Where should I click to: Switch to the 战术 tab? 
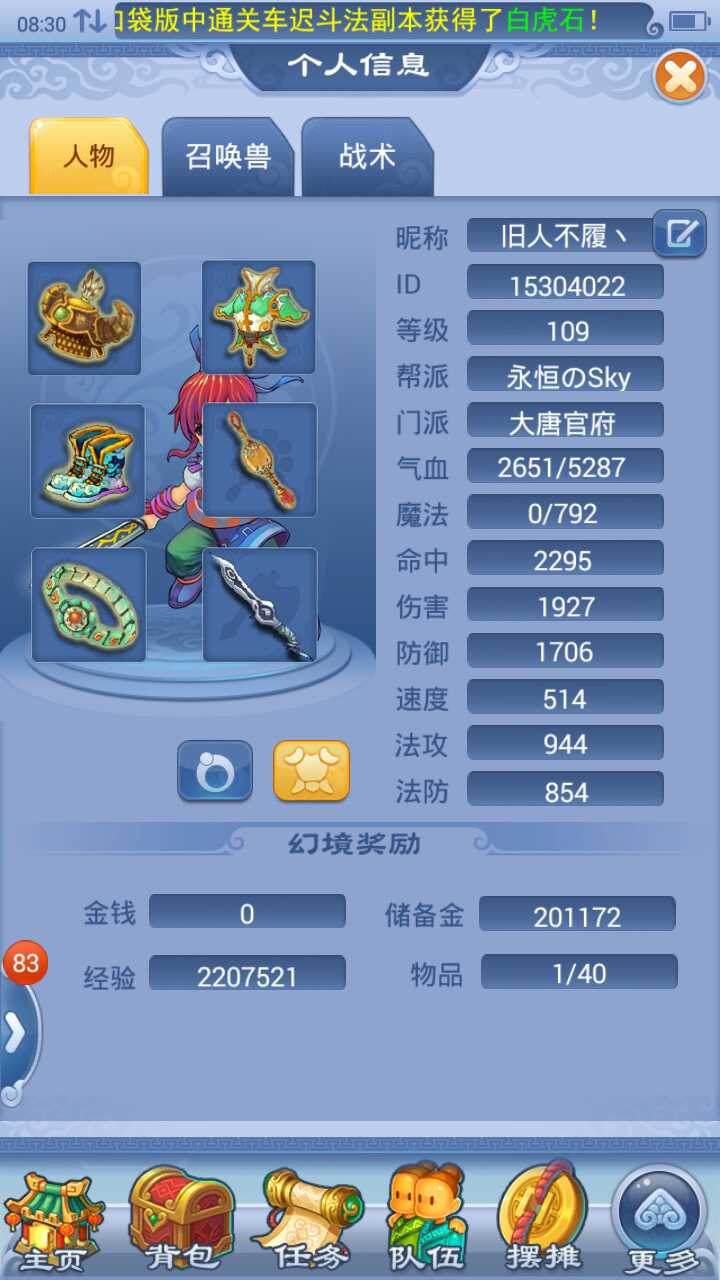click(x=367, y=157)
